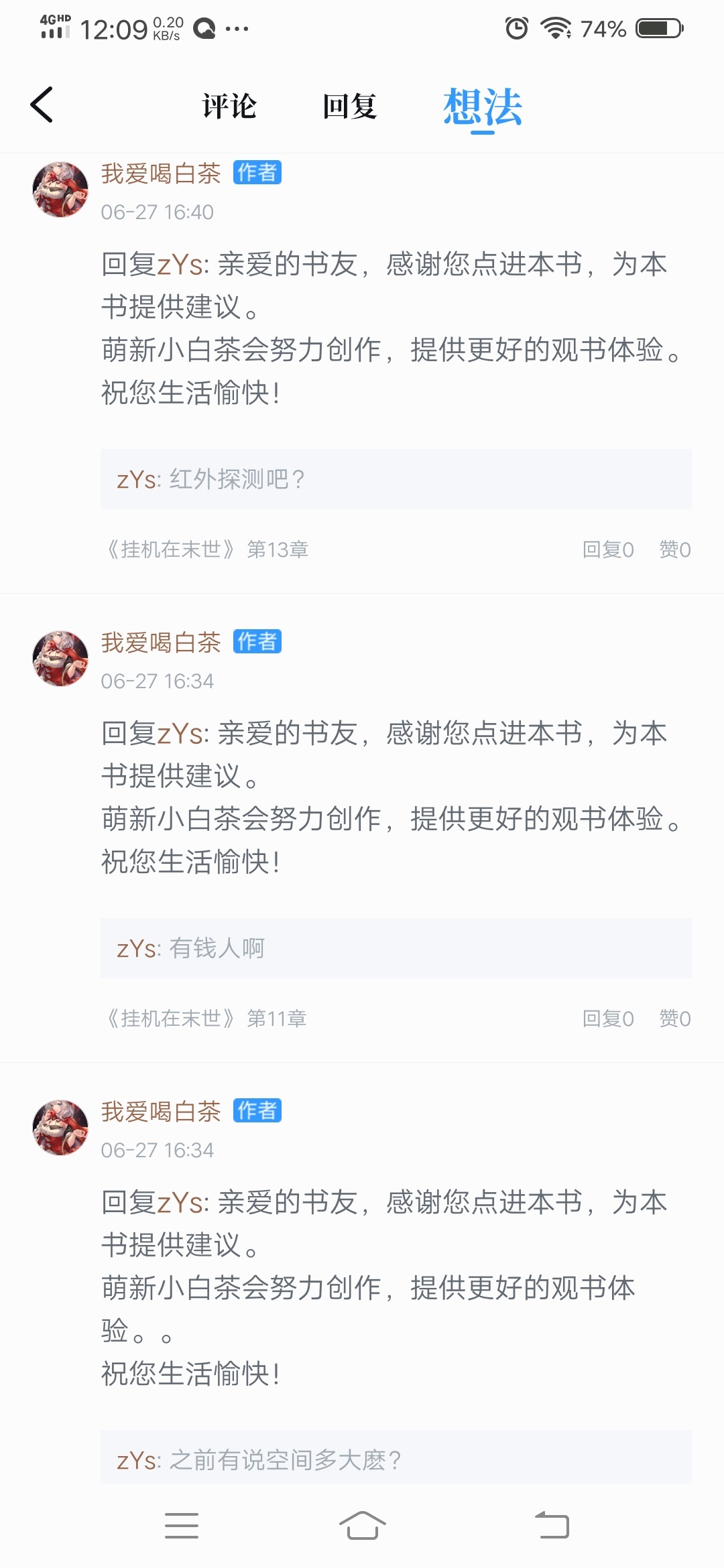Screen dimensions: 724x1568
Task: Go back using the top-left arrow
Action: pyautogui.click(x=42, y=105)
